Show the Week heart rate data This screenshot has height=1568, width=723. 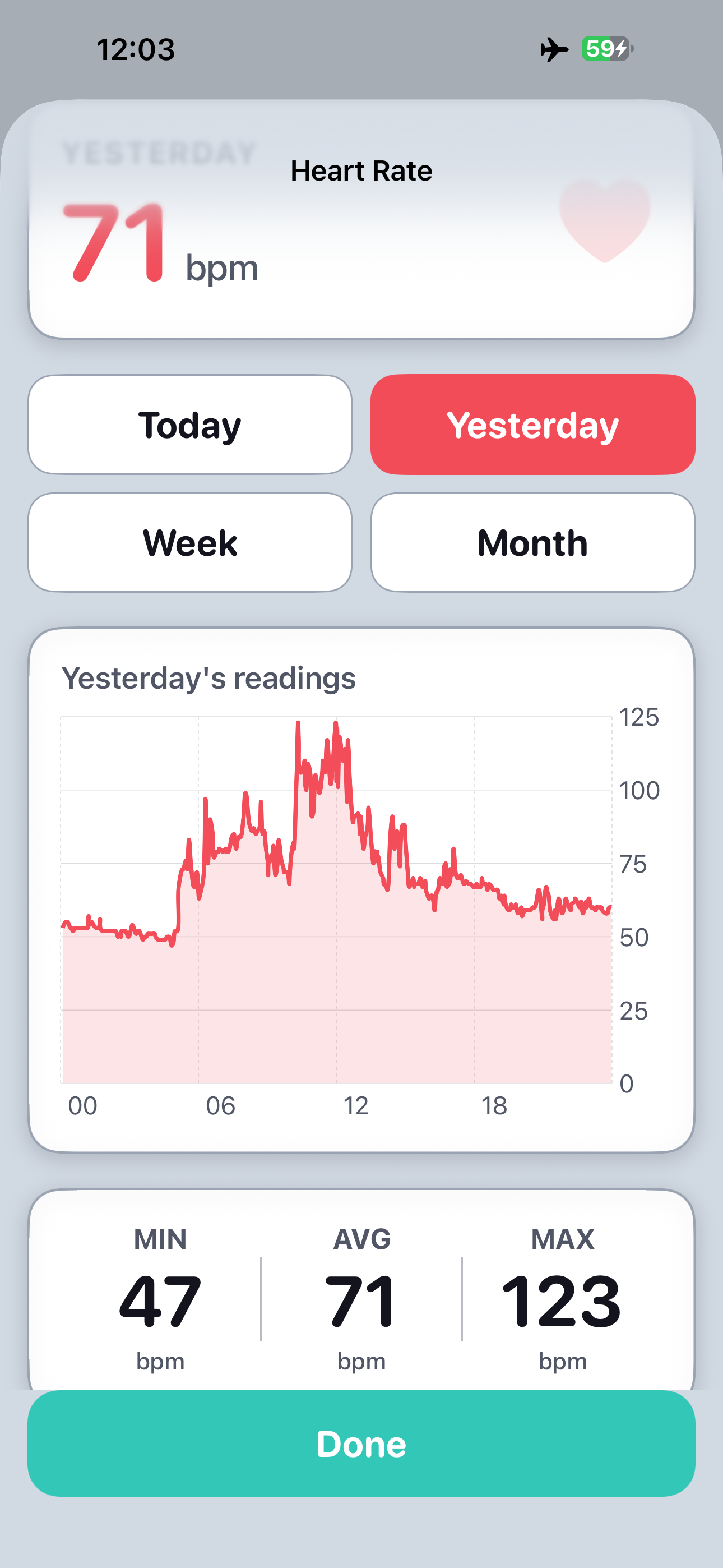[x=190, y=542]
